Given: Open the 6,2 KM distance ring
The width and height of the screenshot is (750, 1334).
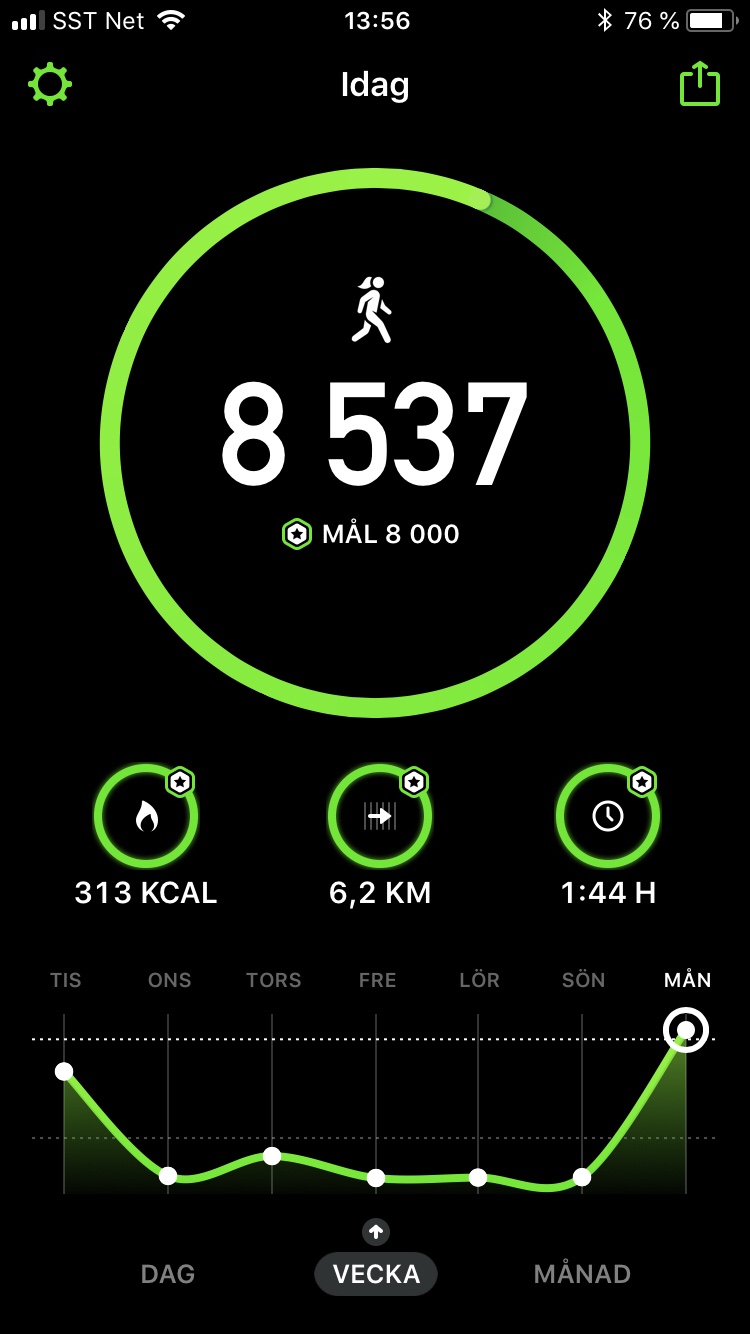Looking at the screenshot, I should tap(380, 817).
